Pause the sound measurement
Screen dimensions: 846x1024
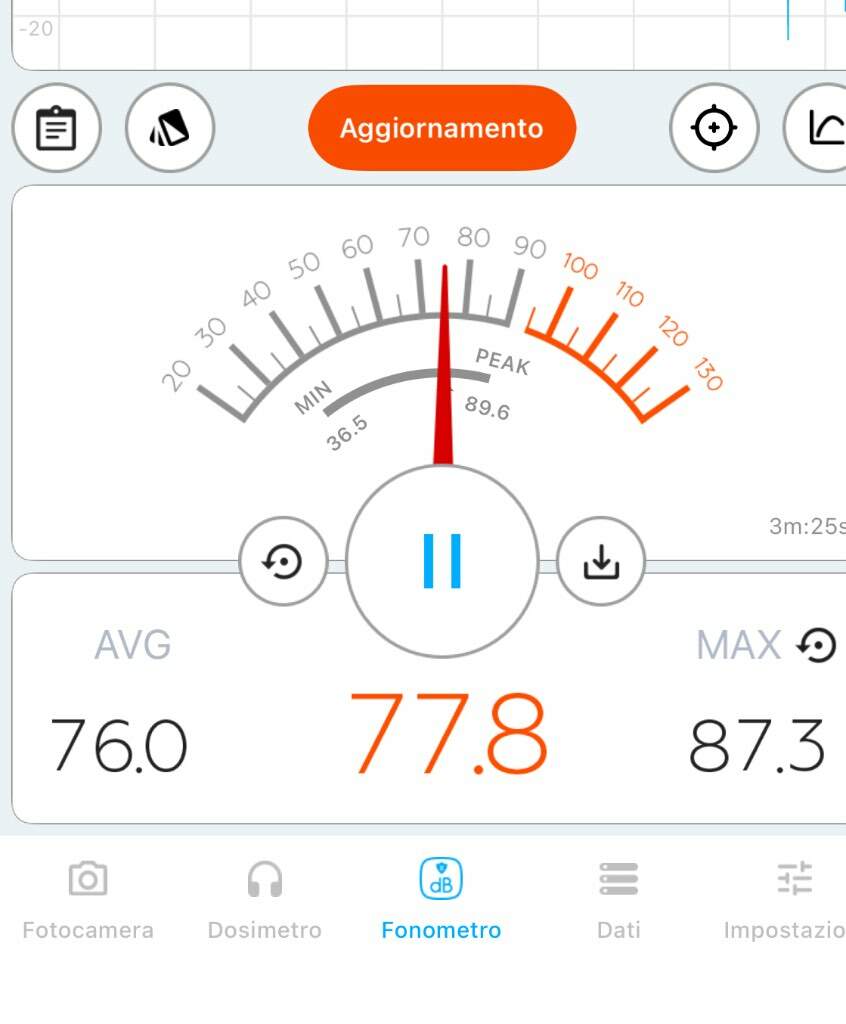coord(442,560)
